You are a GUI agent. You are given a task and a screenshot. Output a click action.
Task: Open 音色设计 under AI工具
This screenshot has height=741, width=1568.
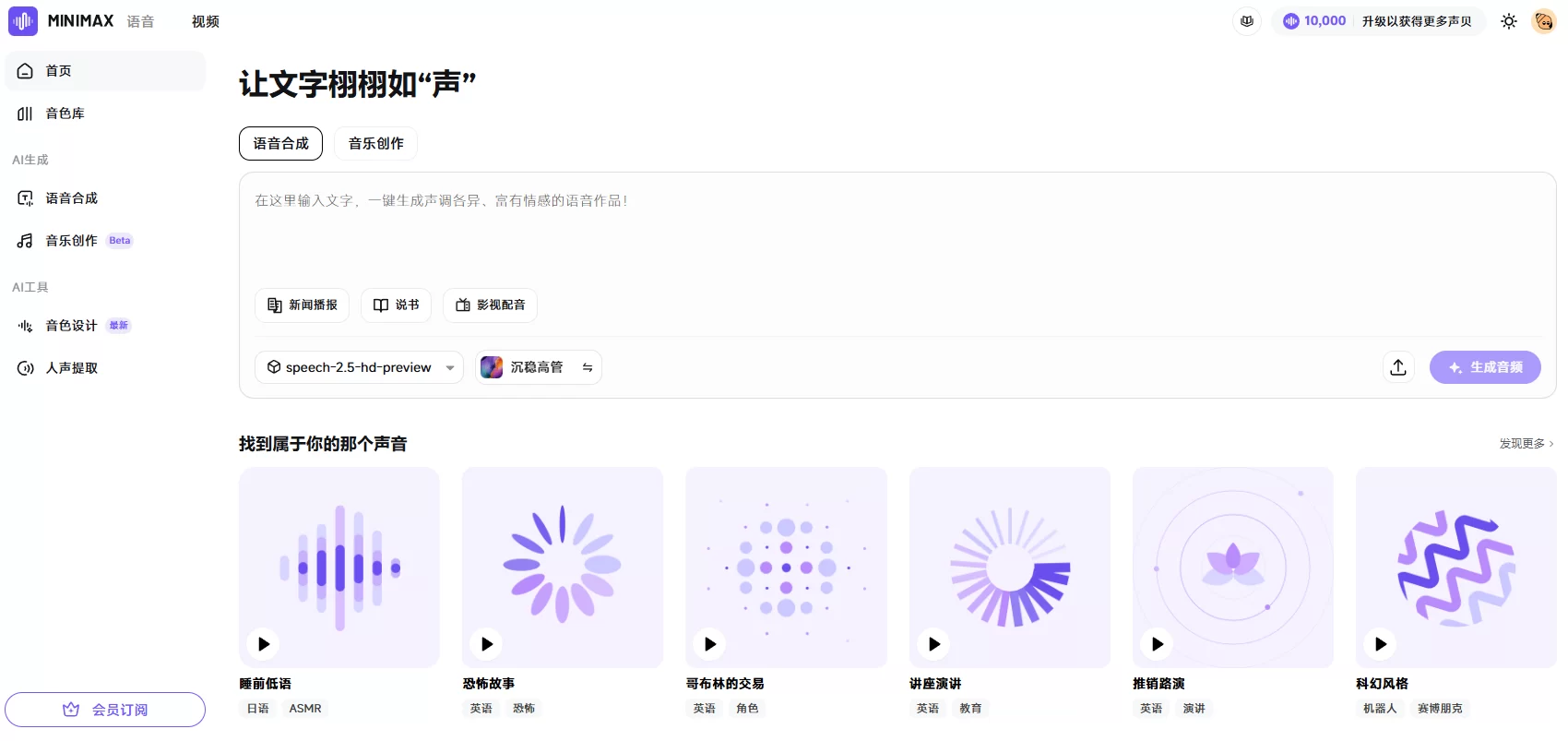72,326
